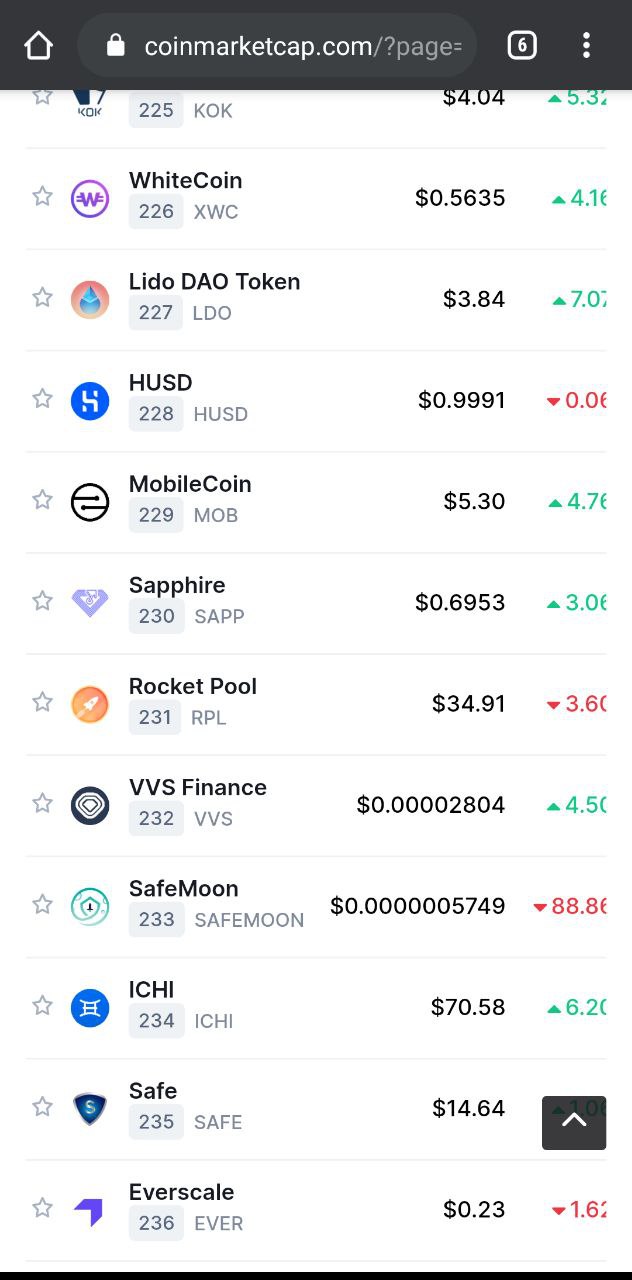Jump back to top with arrow button
Screen dimensions: 632x1280
(x=574, y=1122)
